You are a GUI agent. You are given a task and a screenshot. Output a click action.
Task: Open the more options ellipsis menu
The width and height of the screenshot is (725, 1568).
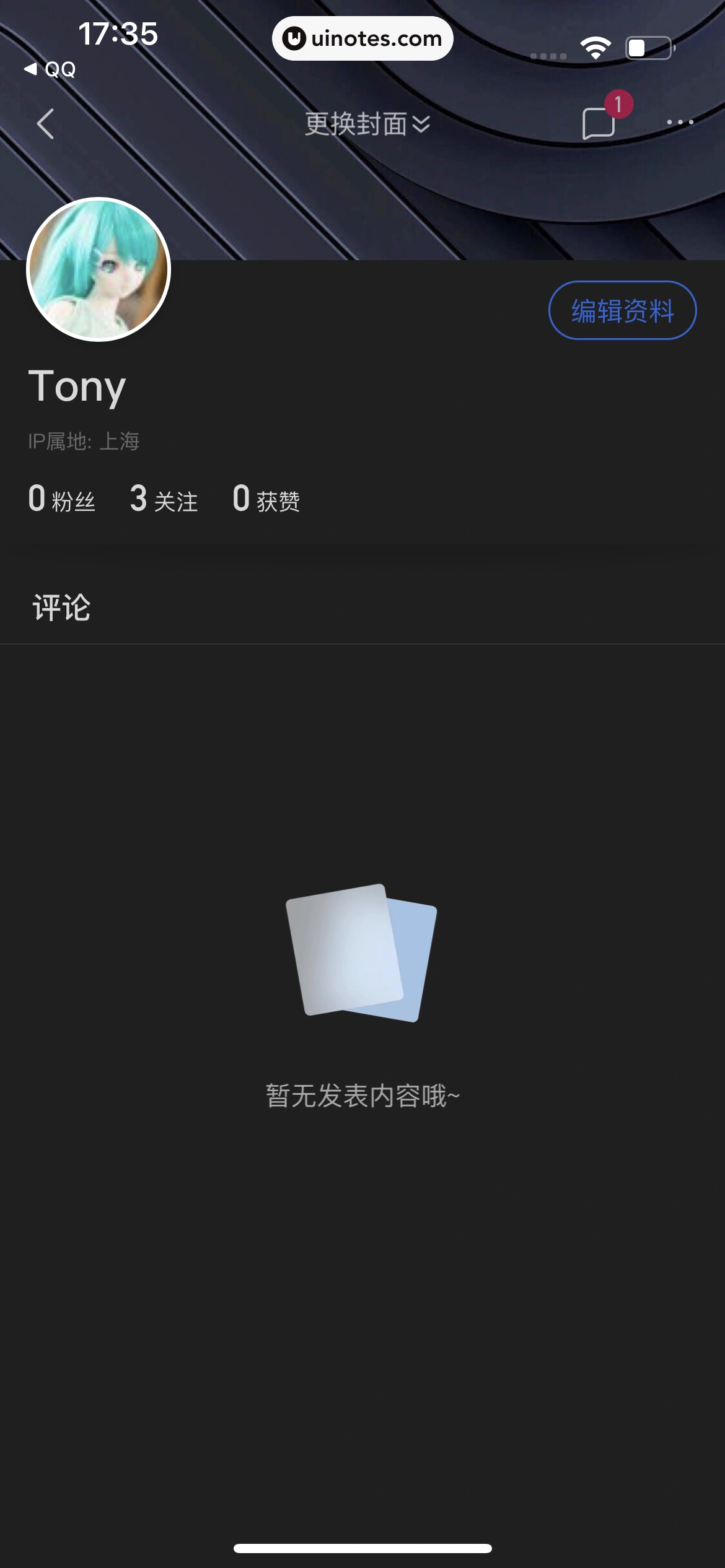point(680,123)
